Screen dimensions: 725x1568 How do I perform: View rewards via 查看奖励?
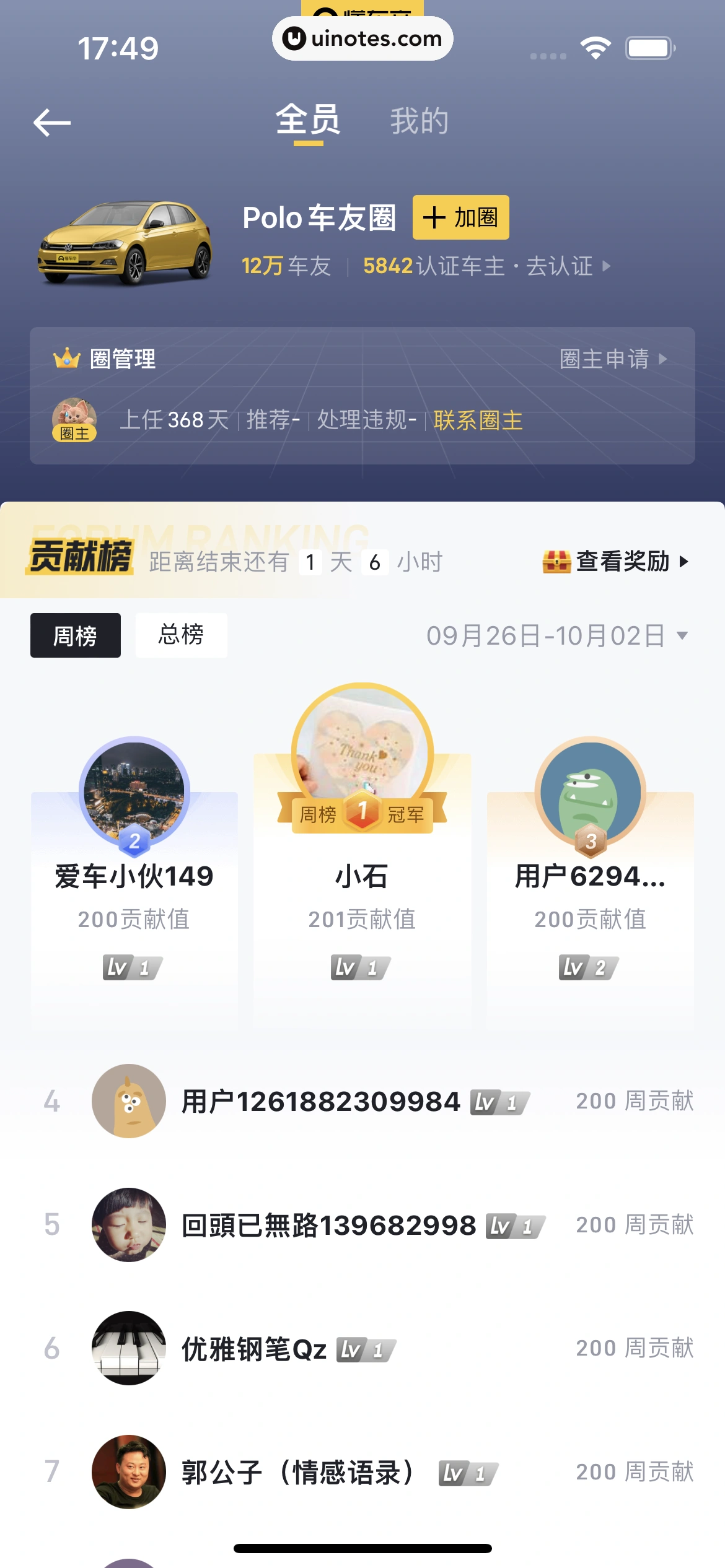point(615,562)
